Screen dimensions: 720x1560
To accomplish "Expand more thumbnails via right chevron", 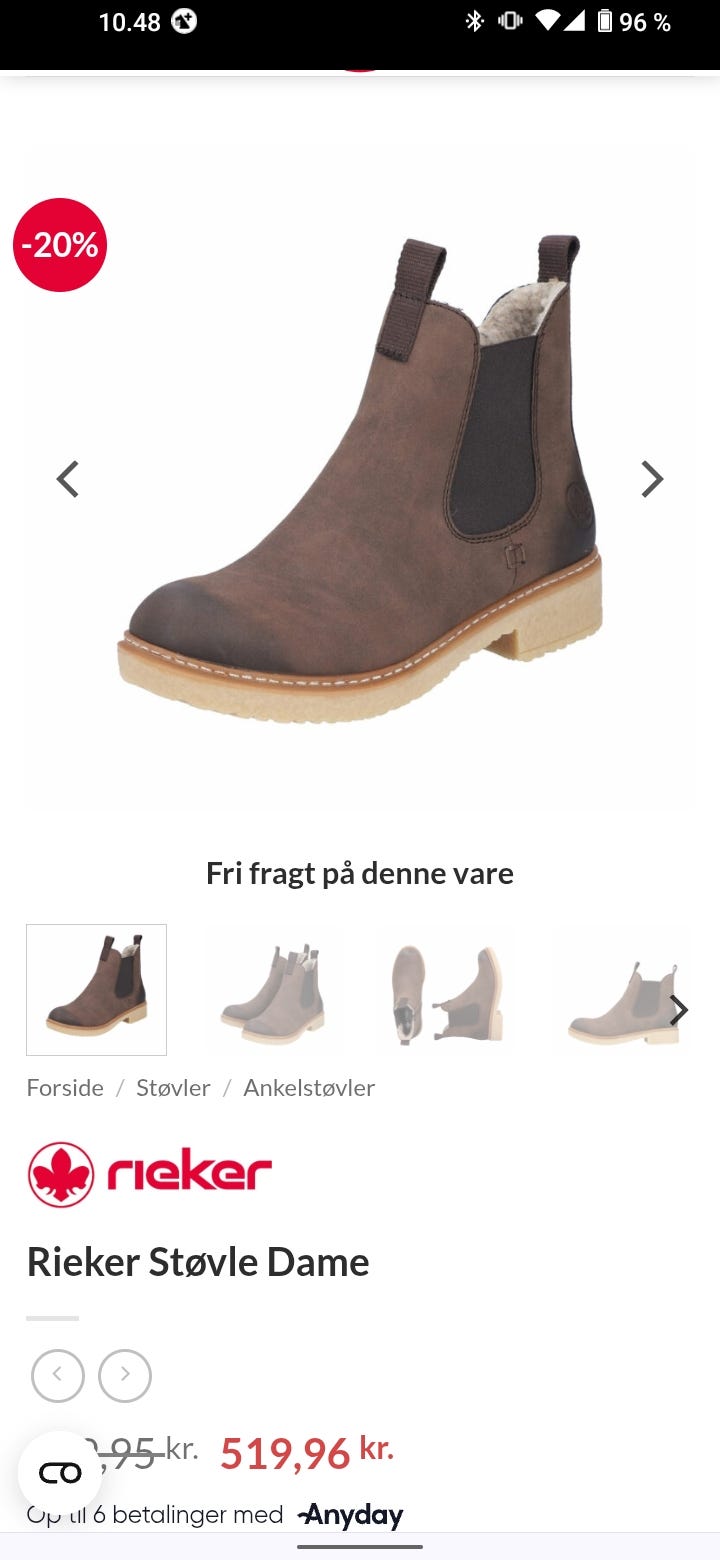I will click(x=679, y=1010).
